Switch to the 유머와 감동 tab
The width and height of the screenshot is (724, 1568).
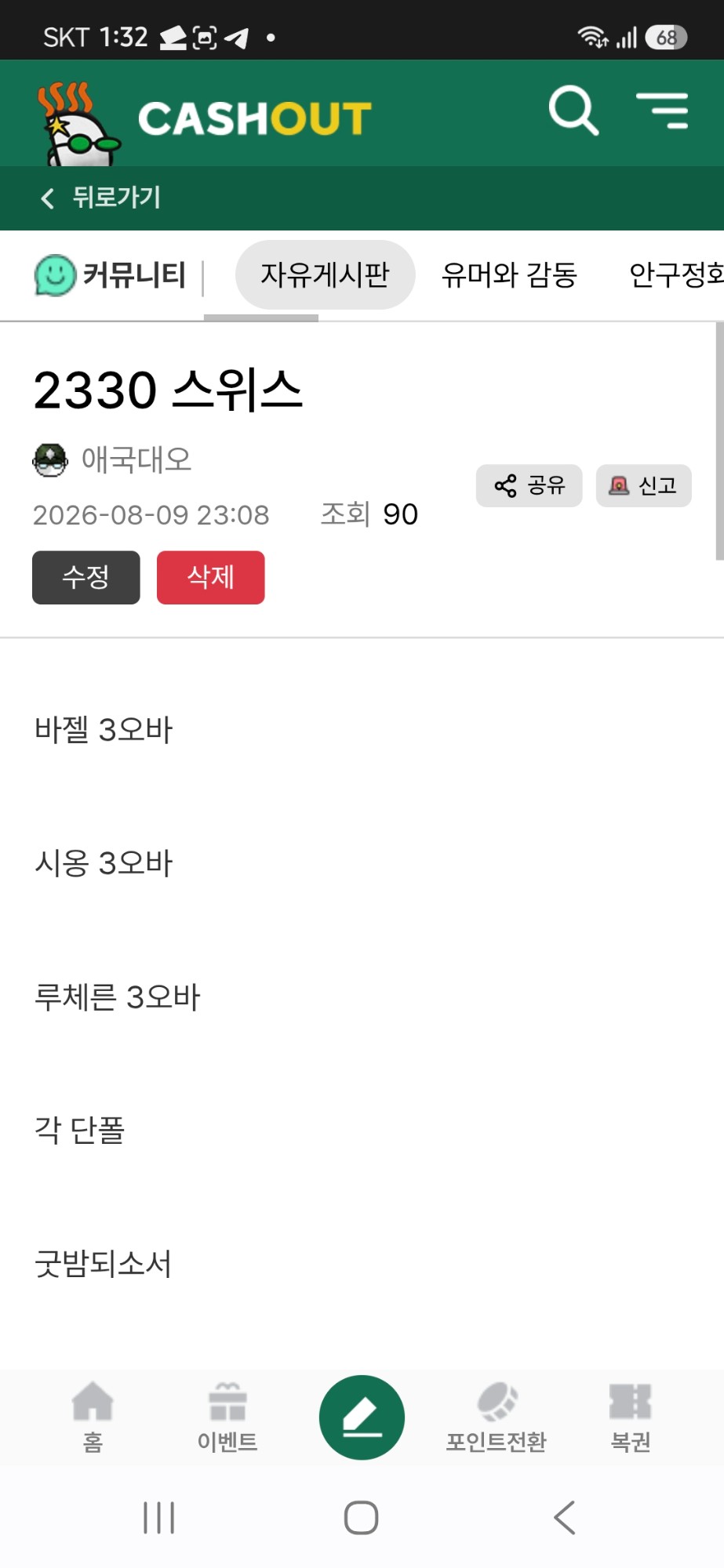tap(509, 274)
